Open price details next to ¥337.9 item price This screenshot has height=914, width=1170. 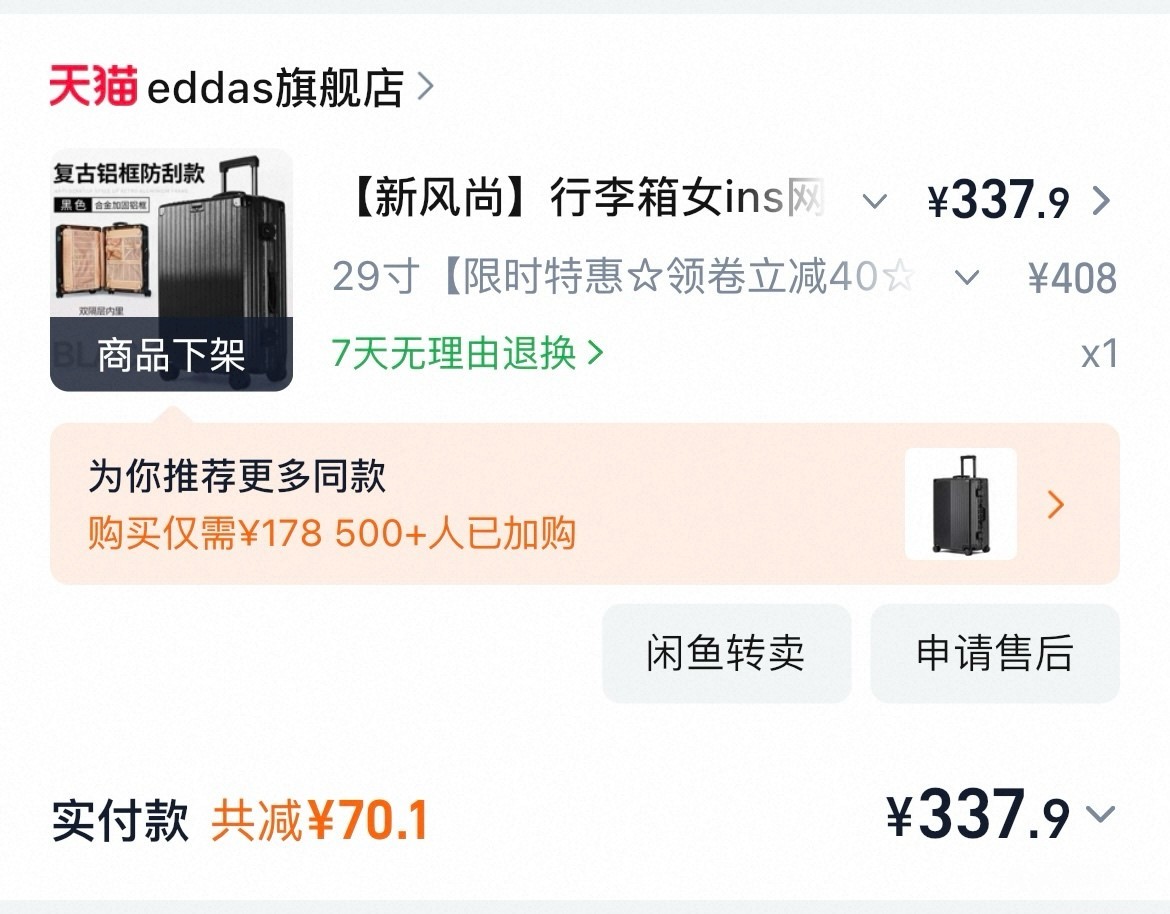(1101, 200)
